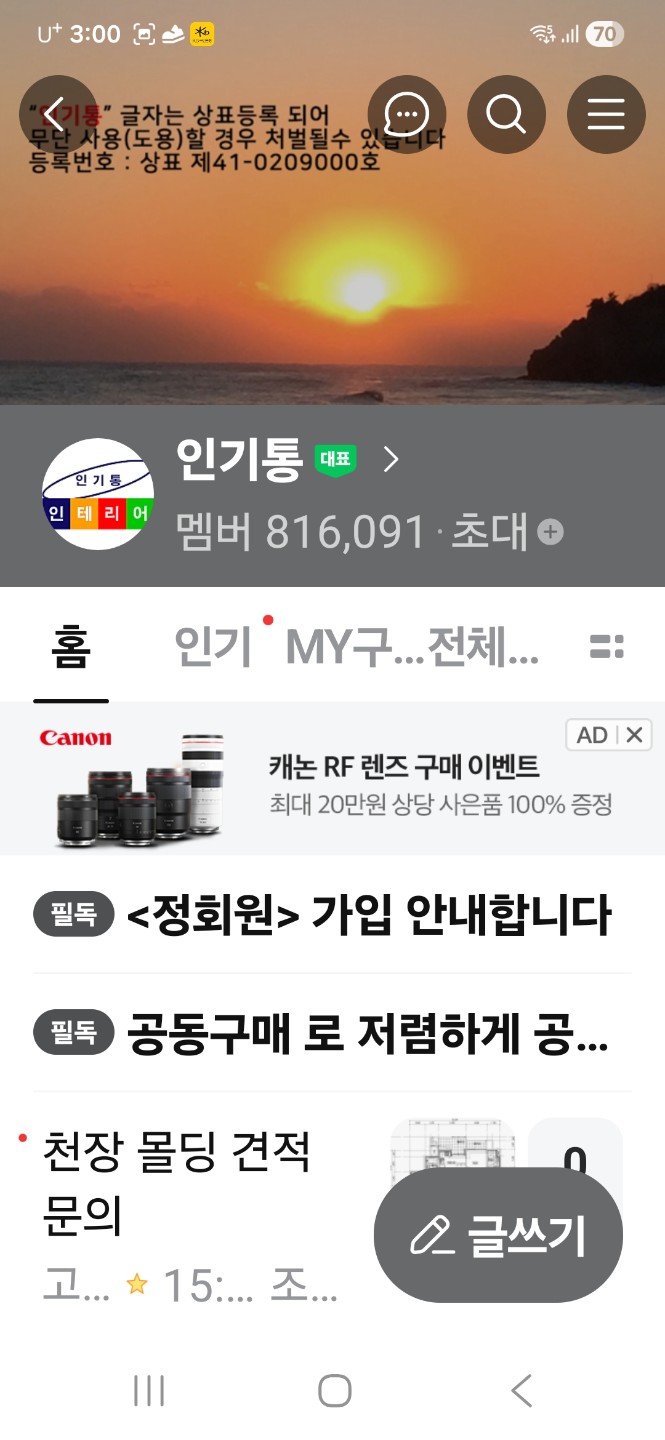665x1440 pixels.
Task: Open the hamburger menu
Action: 606,115
